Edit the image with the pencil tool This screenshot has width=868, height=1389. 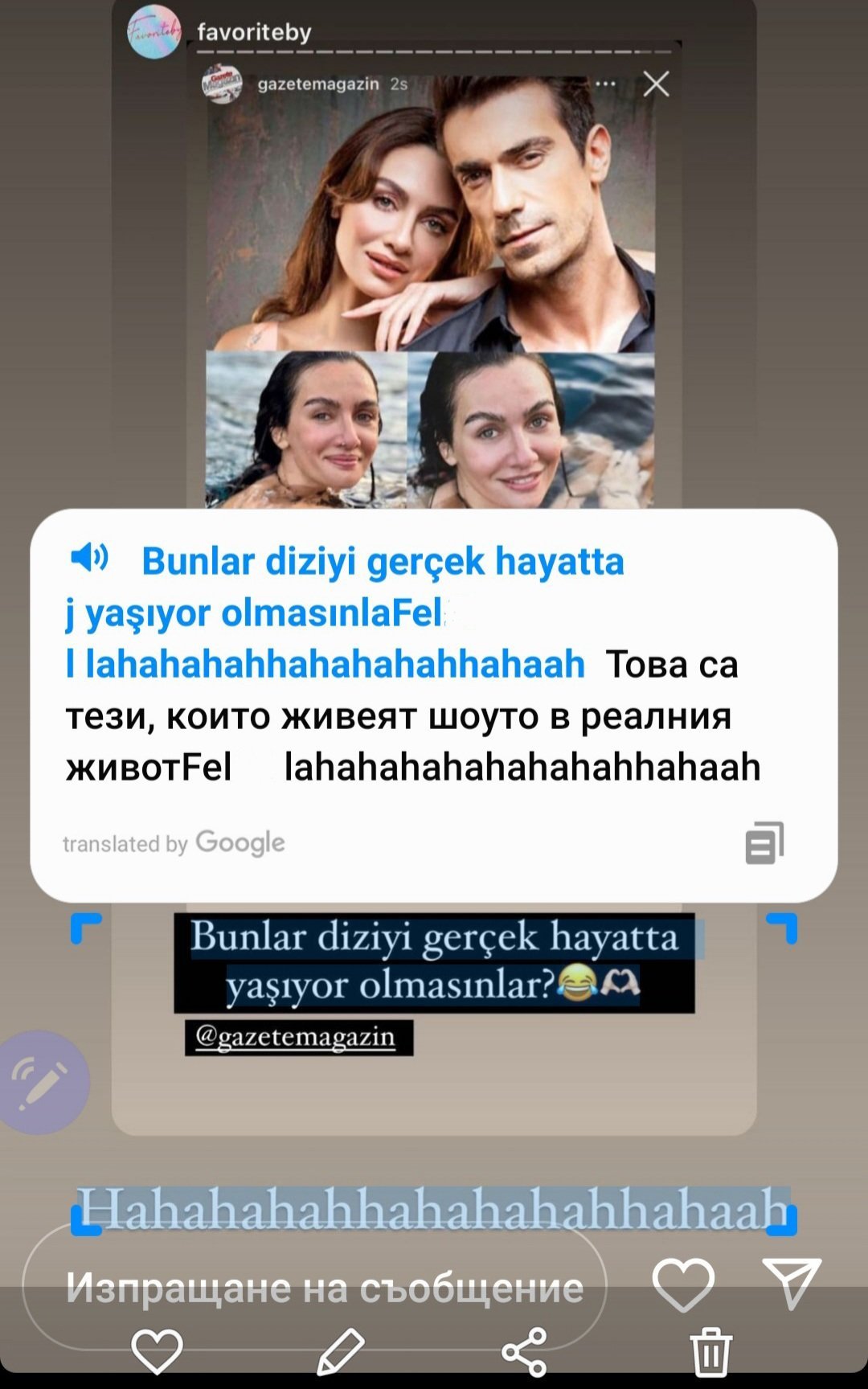point(341,1351)
